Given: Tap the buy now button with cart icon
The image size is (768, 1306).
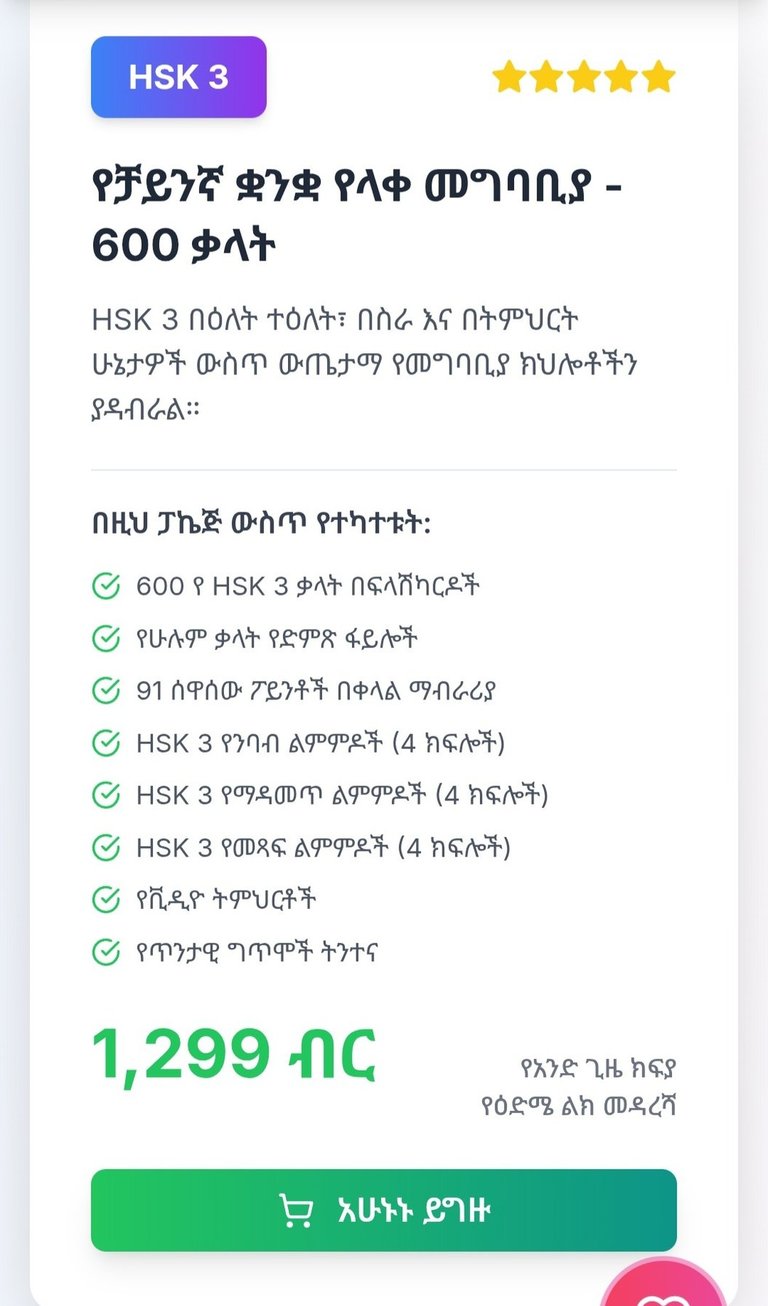Looking at the screenshot, I should [x=384, y=1210].
